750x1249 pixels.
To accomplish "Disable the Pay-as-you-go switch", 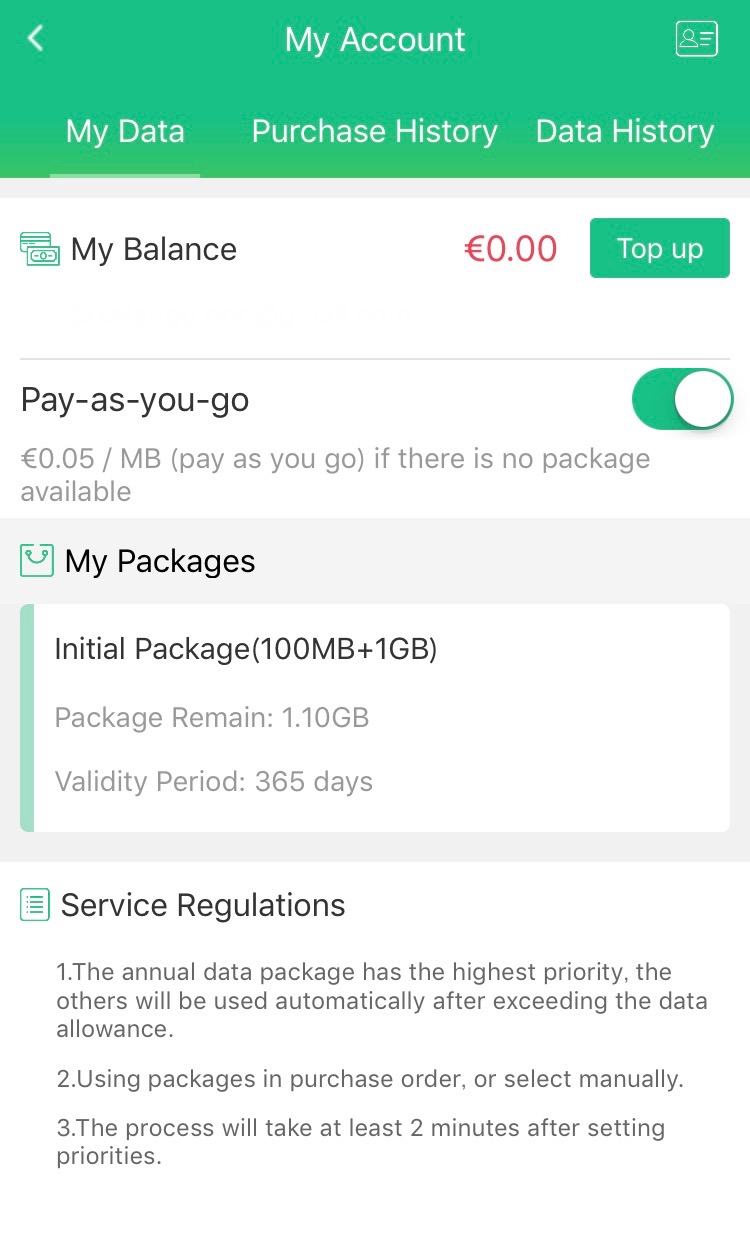I will (x=682, y=399).
